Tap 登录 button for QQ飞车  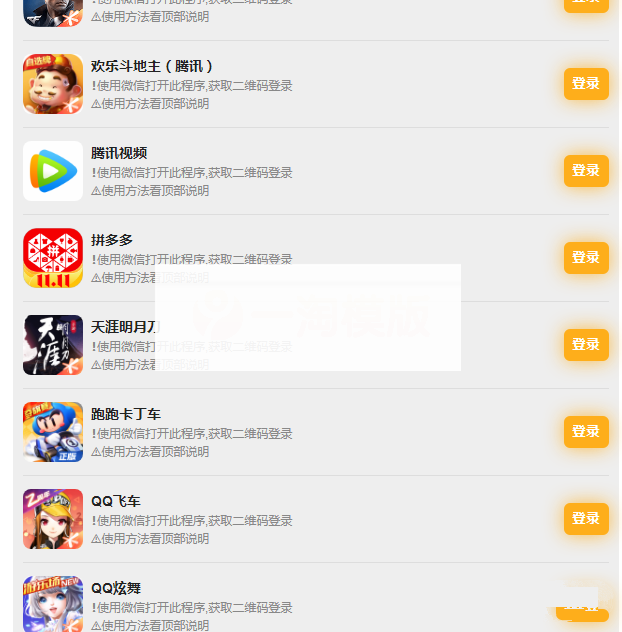[586, 519]
